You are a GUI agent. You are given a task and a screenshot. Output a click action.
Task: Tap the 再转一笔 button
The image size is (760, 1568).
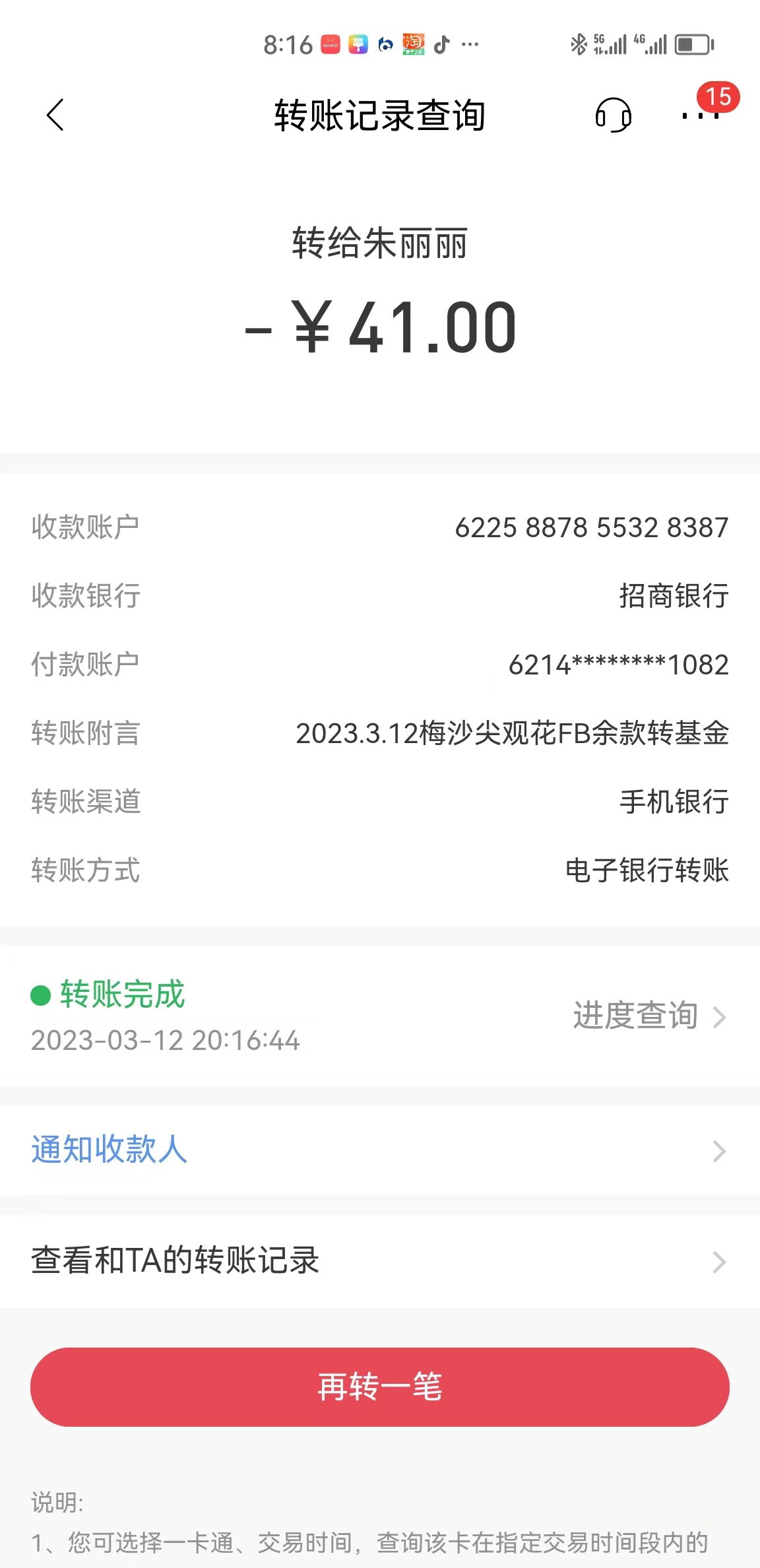[380, 1387]
